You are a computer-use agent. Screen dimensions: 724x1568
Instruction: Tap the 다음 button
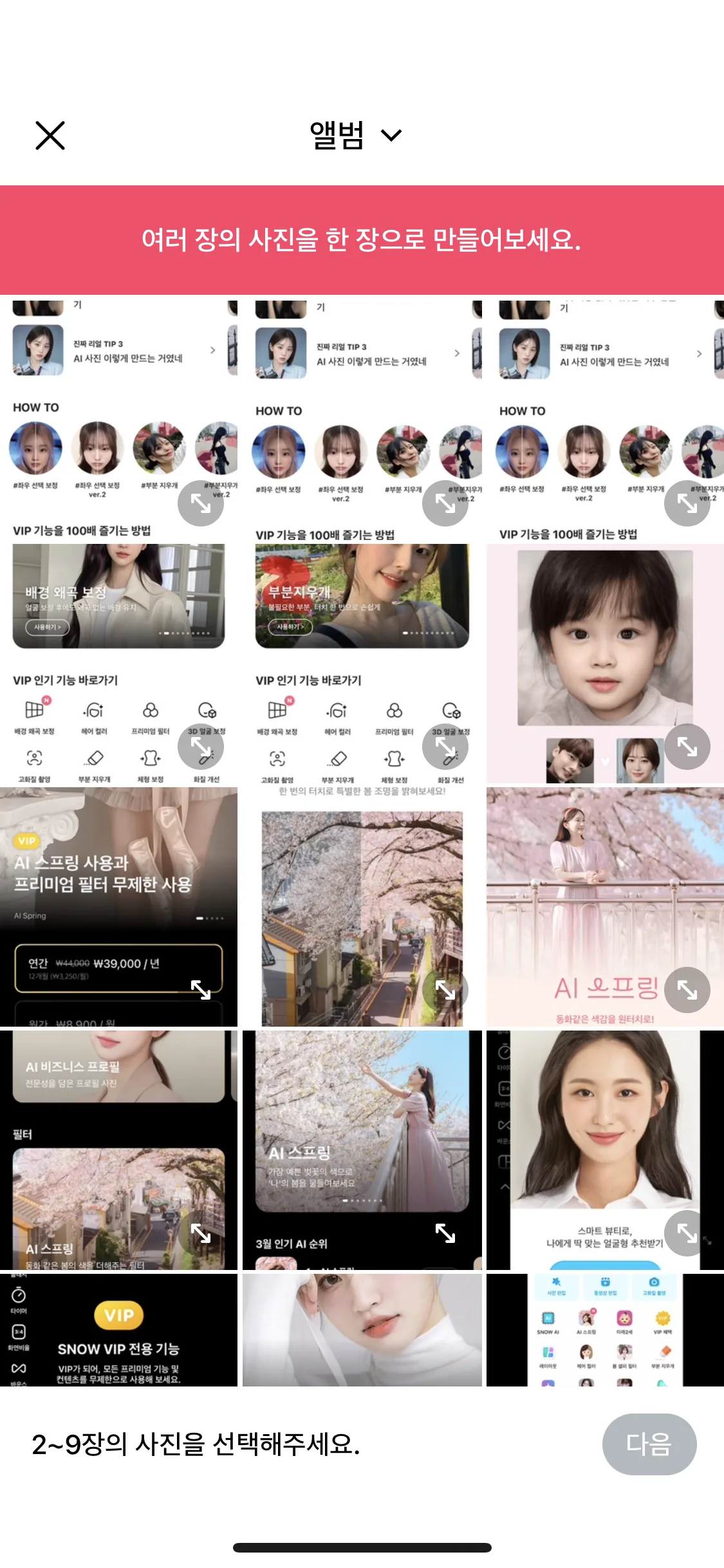pyautogui.click(x=649, y=1444)
